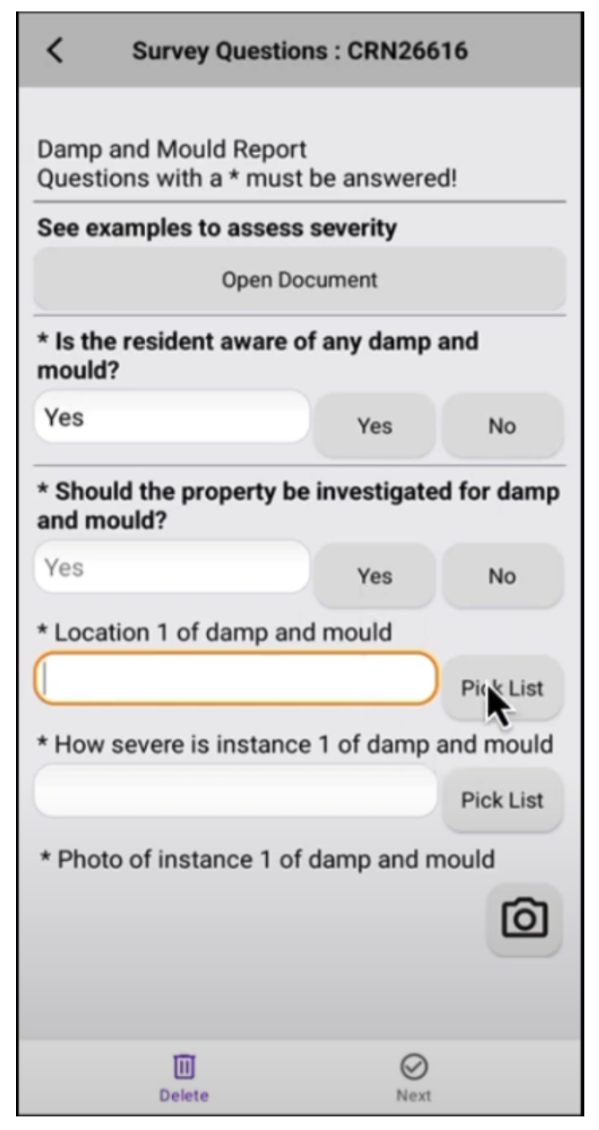Open Pick List for Location 1
The width and height of the screenshot is (599, 1130).
coord(502,688)
